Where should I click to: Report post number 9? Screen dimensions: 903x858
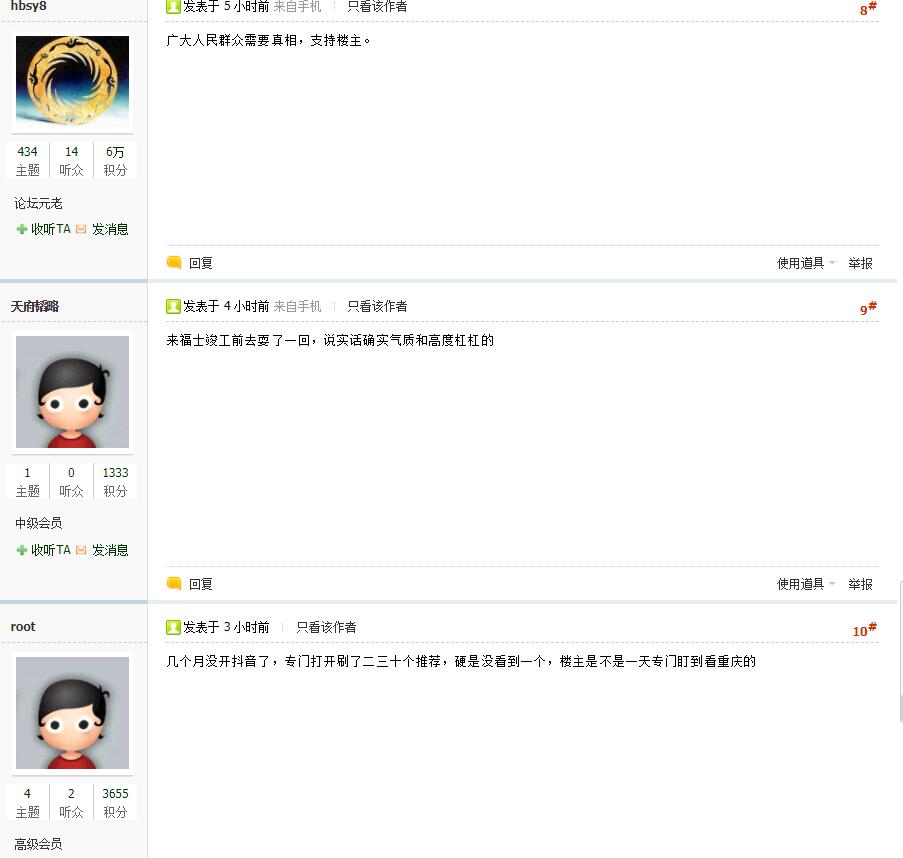coord(860,584)
